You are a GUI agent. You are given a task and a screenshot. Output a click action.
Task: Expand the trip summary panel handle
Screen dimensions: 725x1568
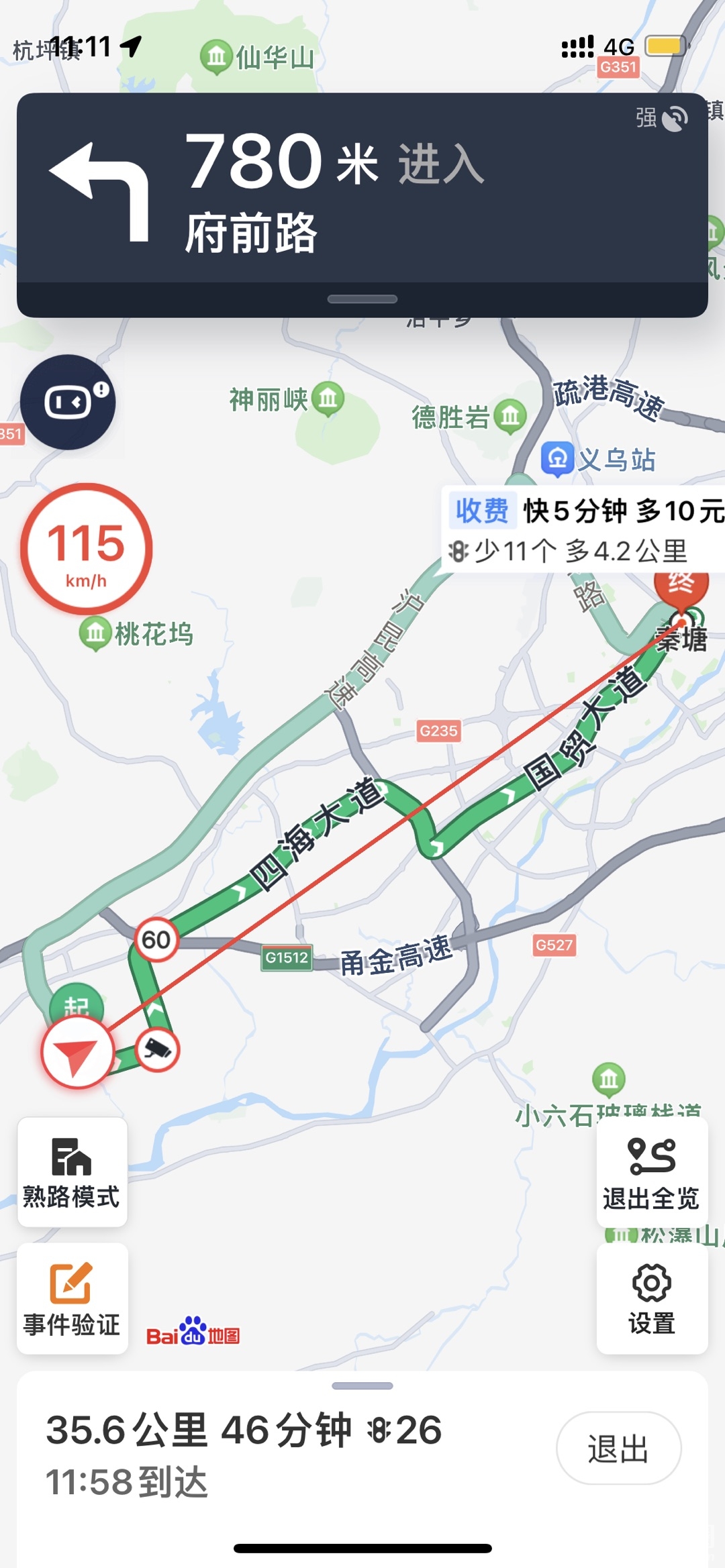point(362,1386)
